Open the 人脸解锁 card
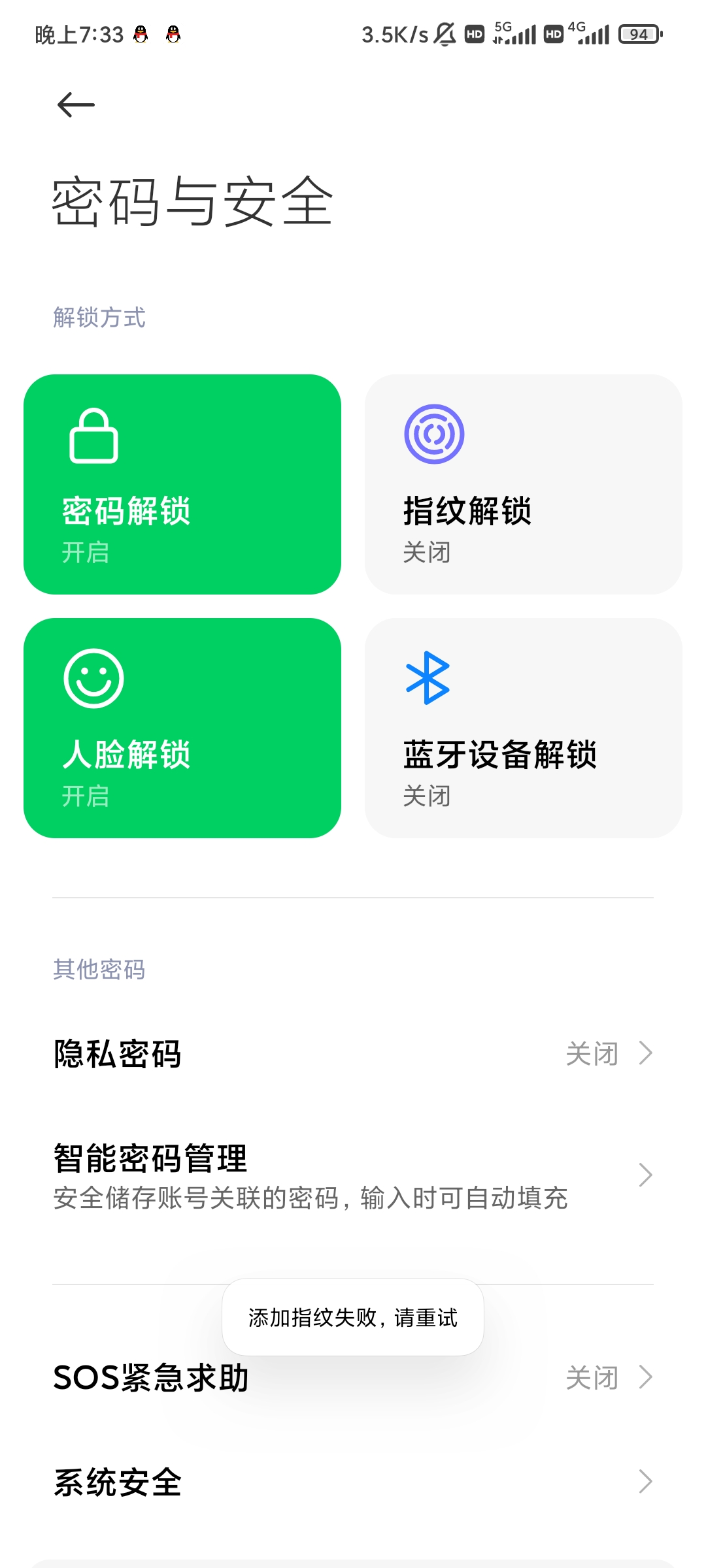This screenshot has height=1568, width=706. pyautogui.click(x=182, y=728)
